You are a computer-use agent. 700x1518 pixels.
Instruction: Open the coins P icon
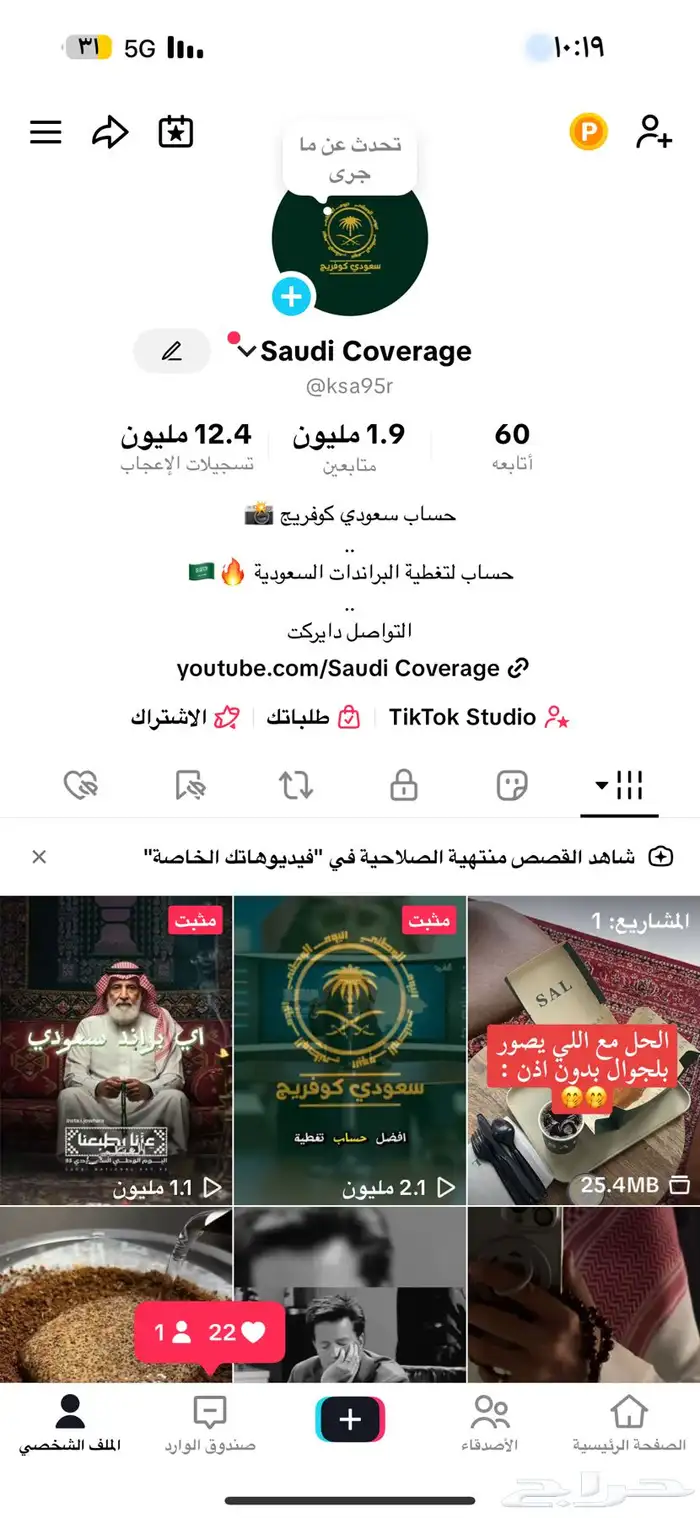[x=589, y=132]
